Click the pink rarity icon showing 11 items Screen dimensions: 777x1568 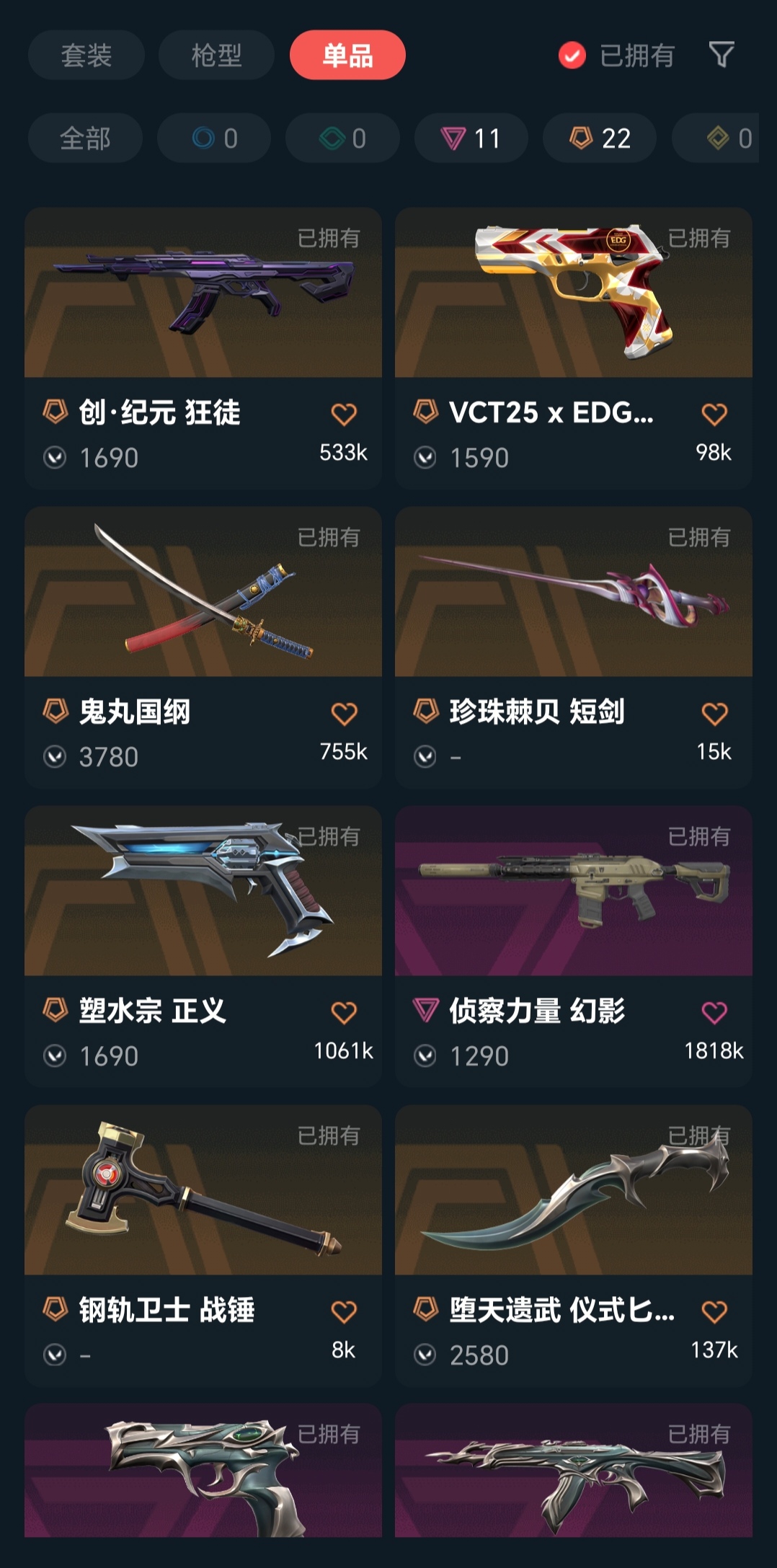click(450, 138)
